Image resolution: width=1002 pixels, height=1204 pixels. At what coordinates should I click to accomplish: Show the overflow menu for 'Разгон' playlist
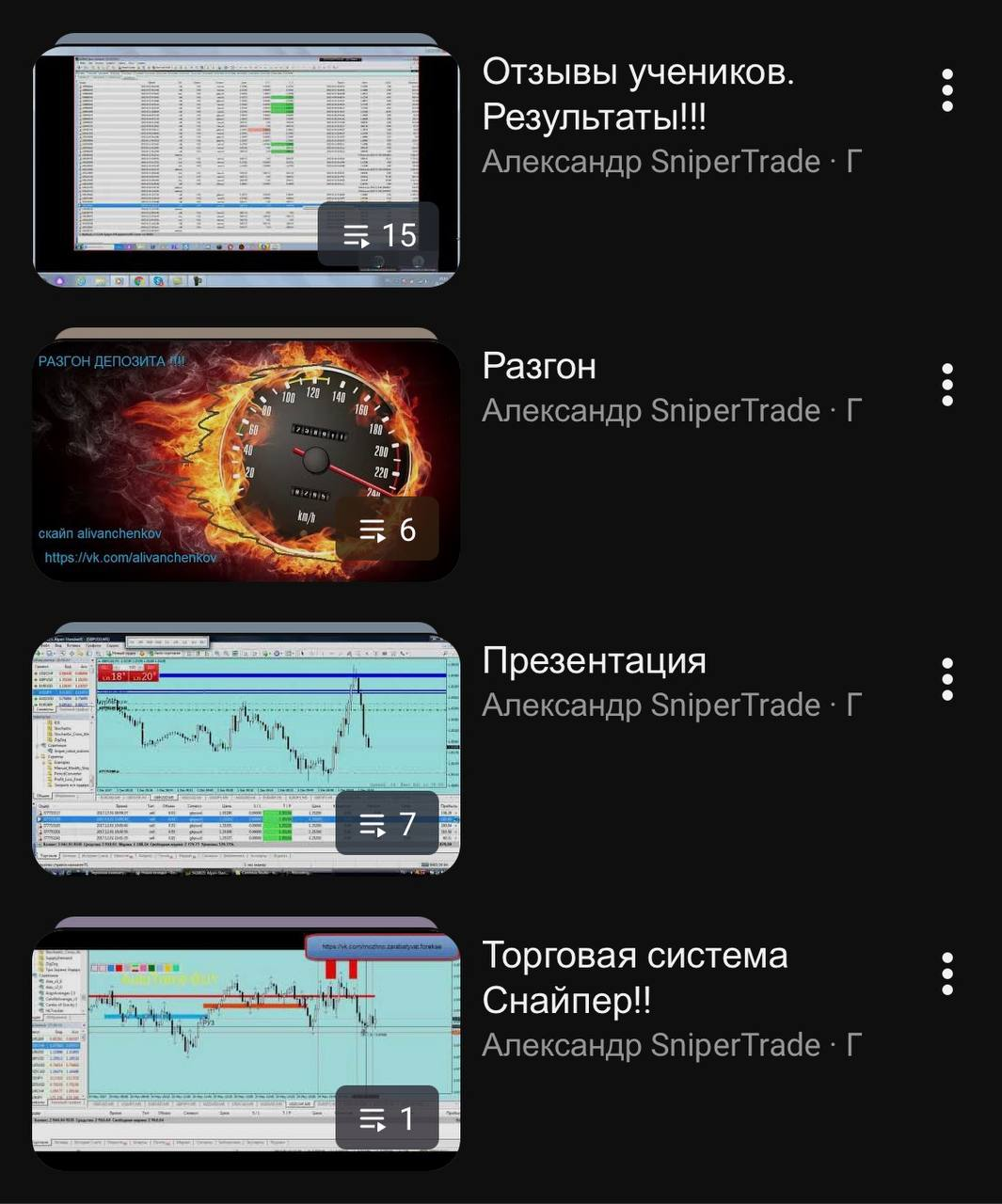pyautogui.click(x=947, y=386)
